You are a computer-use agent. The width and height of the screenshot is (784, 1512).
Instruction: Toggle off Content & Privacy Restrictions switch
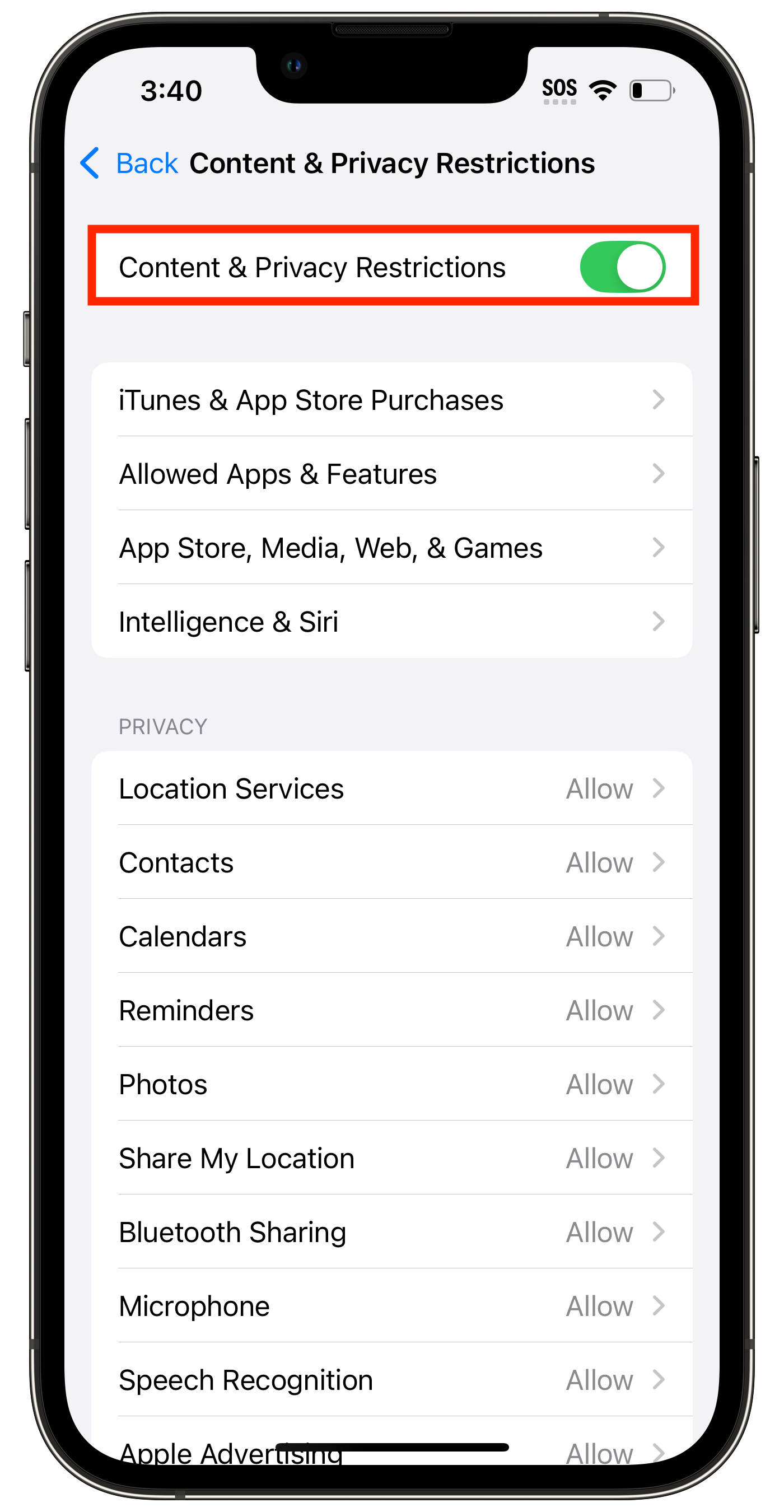click(622, 267)
